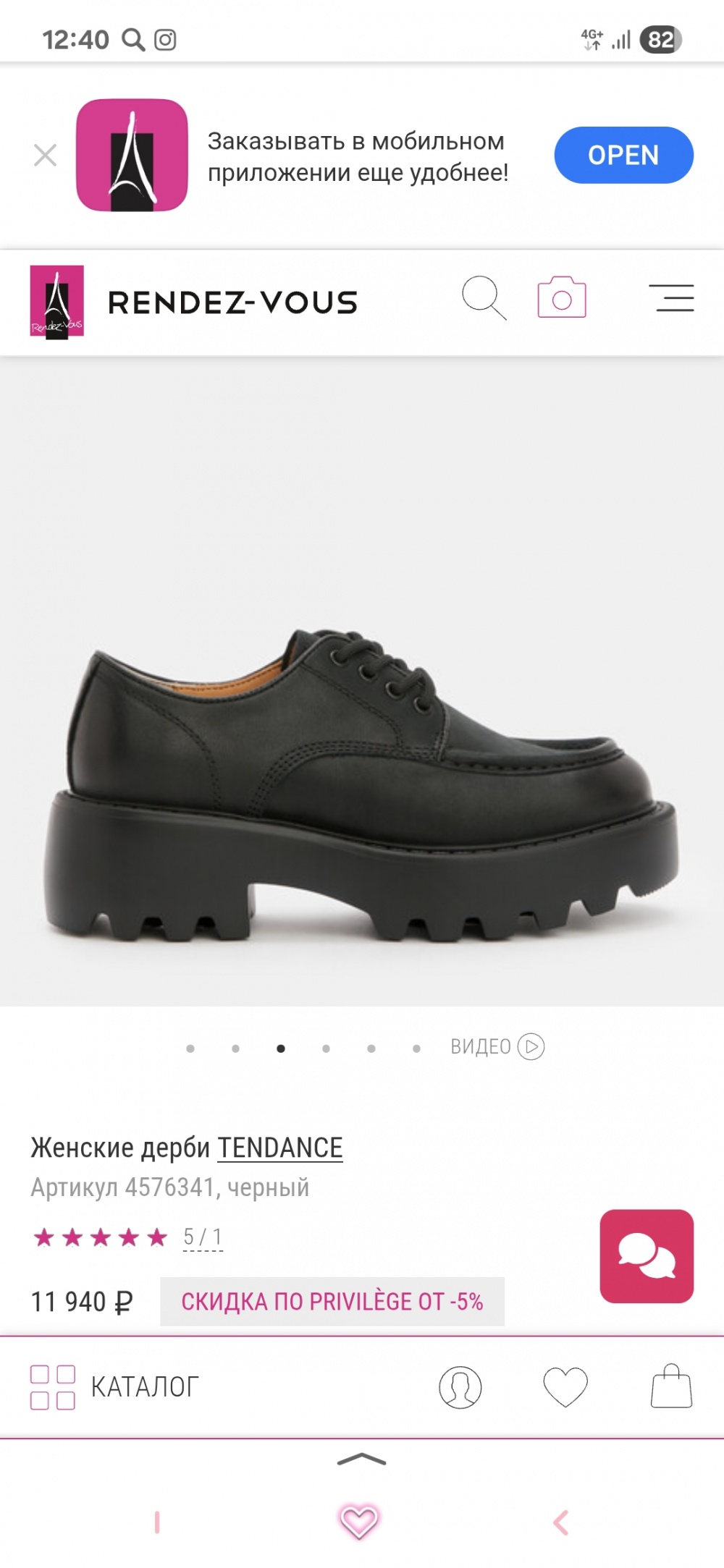Tap the heart-shaped home button
The image size is (724, 1568).
(359, 1521)
